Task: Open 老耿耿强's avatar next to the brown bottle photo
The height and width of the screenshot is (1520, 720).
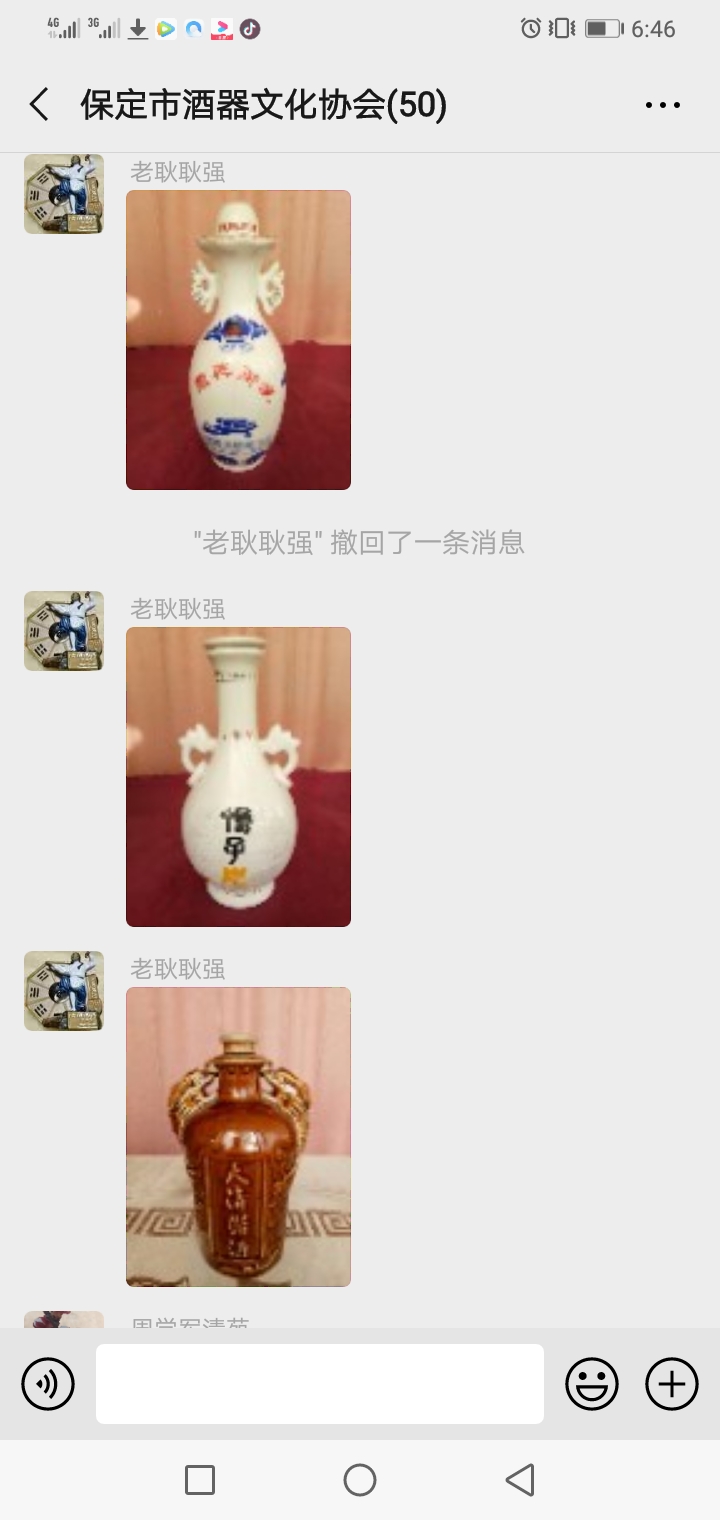Action: point(64,991)
